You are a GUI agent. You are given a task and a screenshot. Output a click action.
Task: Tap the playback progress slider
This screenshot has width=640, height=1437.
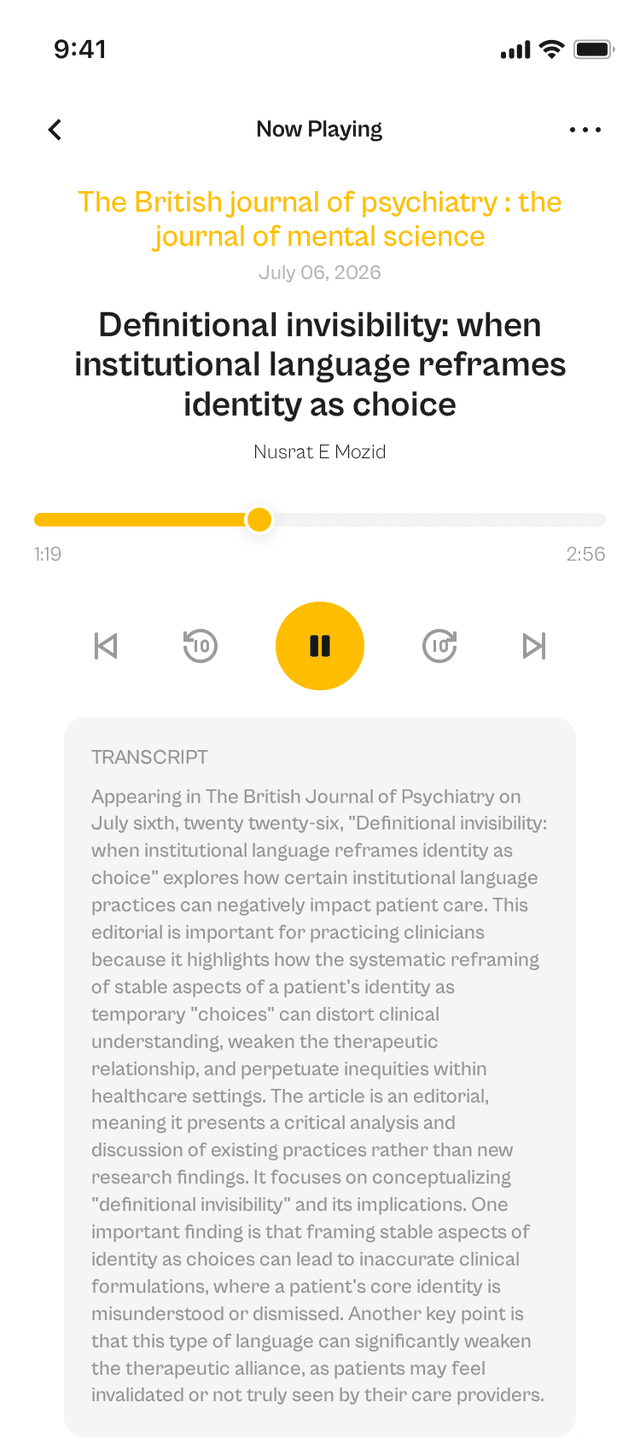320,520
